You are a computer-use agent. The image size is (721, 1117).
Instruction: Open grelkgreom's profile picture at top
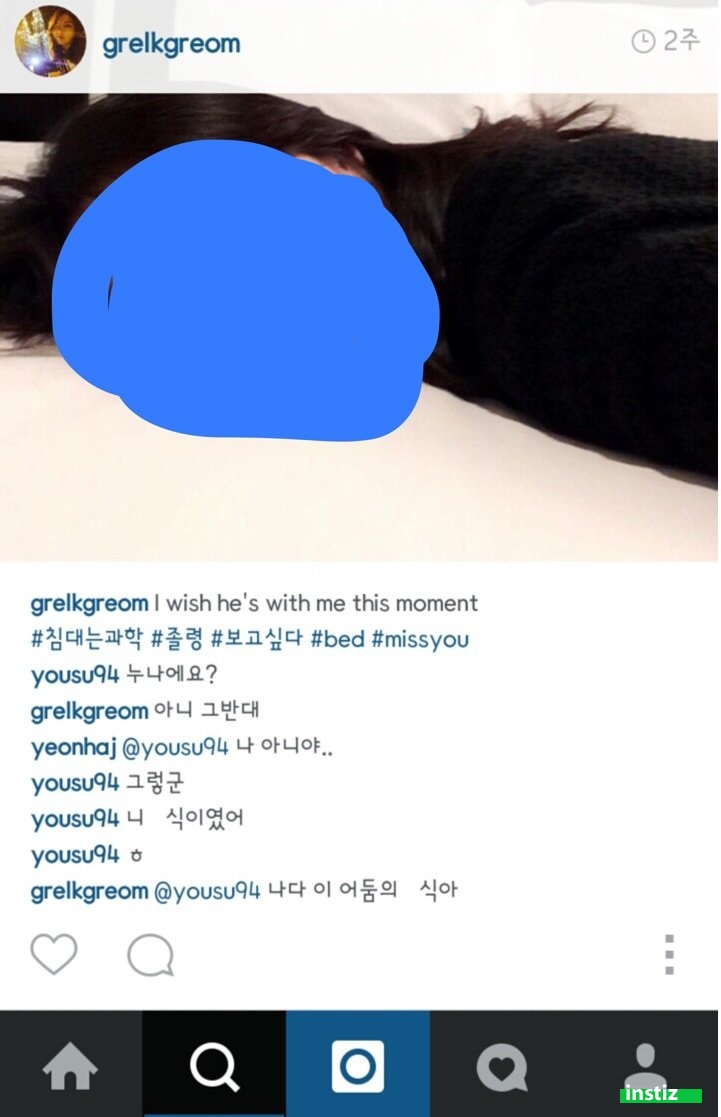(49, 42)
